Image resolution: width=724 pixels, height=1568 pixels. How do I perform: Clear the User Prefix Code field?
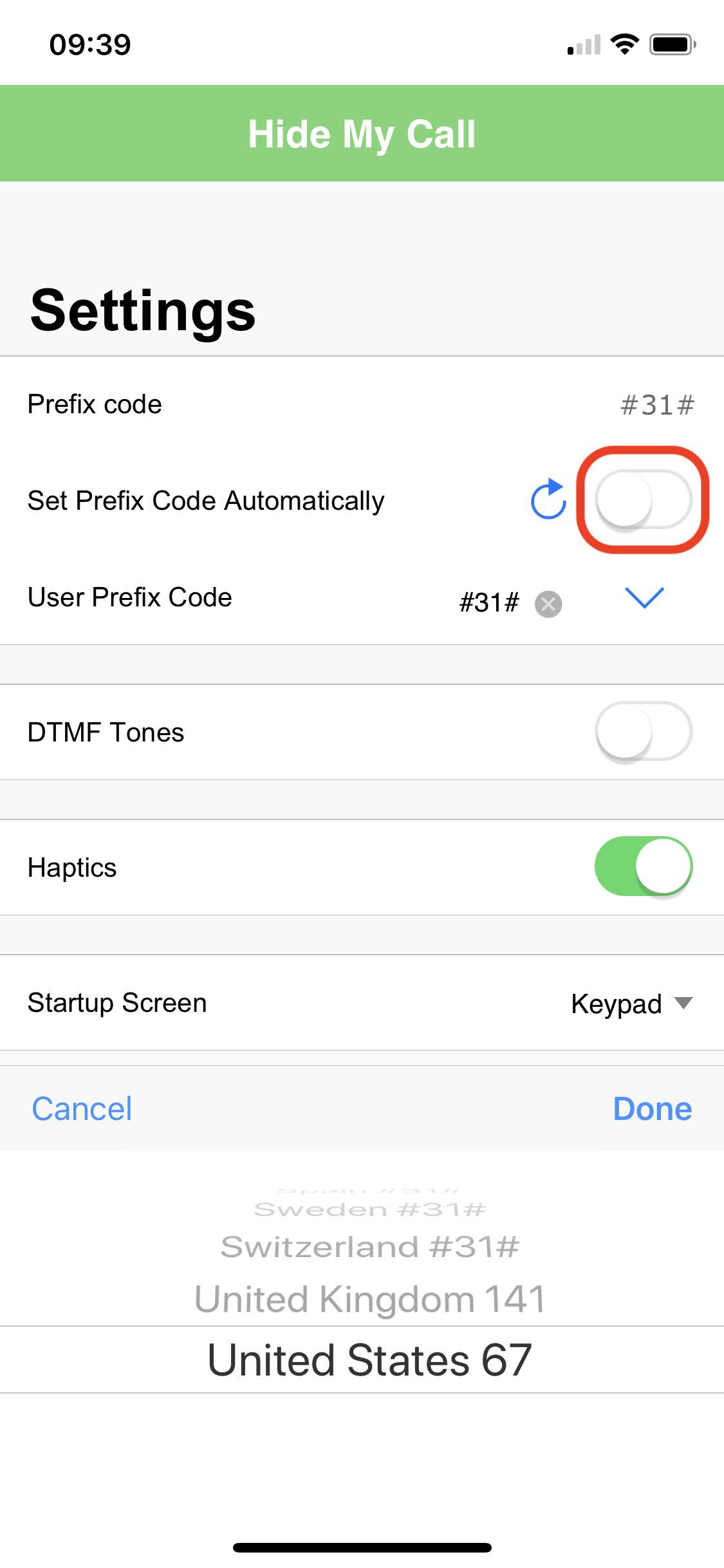click(x=548, y=604)
